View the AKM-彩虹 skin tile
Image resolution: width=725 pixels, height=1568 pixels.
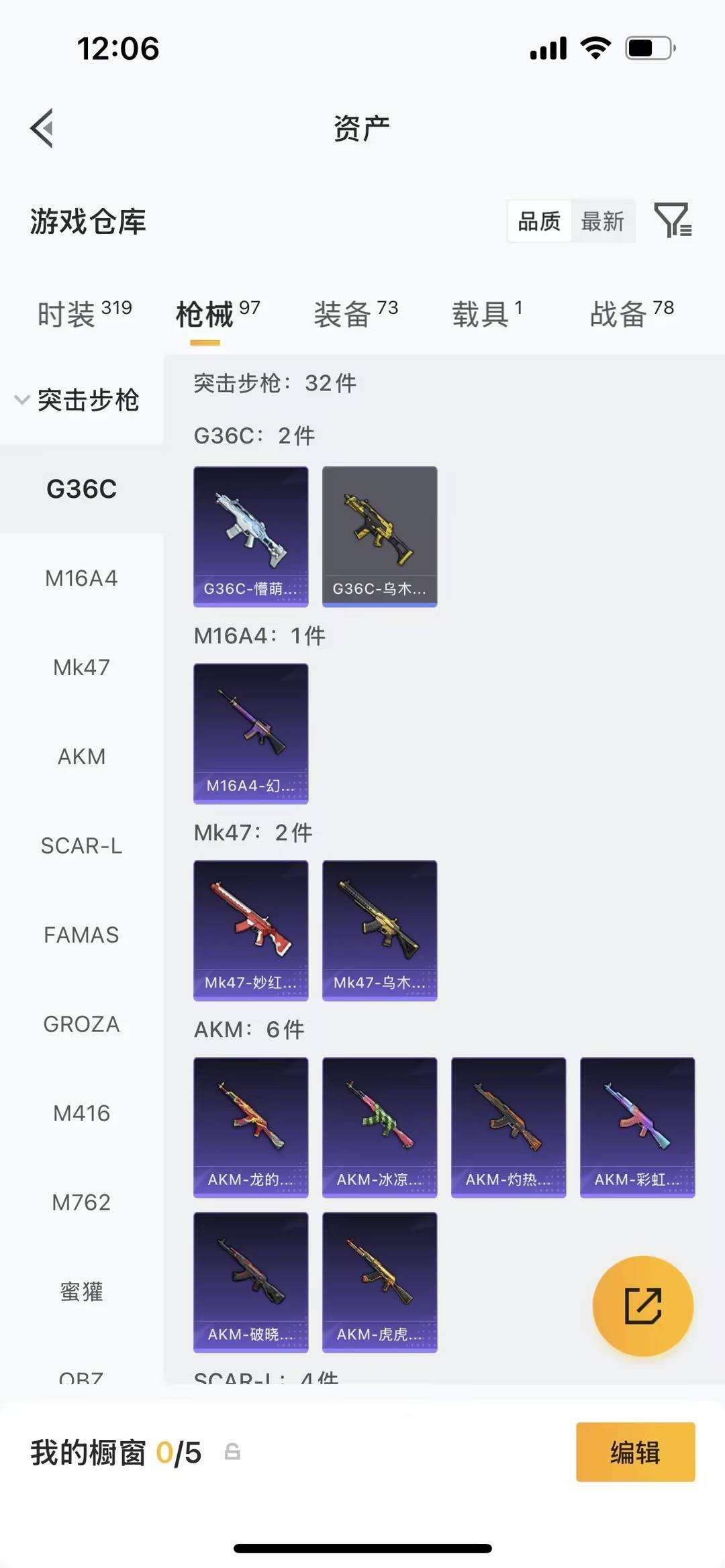(x=637, y=1127)
